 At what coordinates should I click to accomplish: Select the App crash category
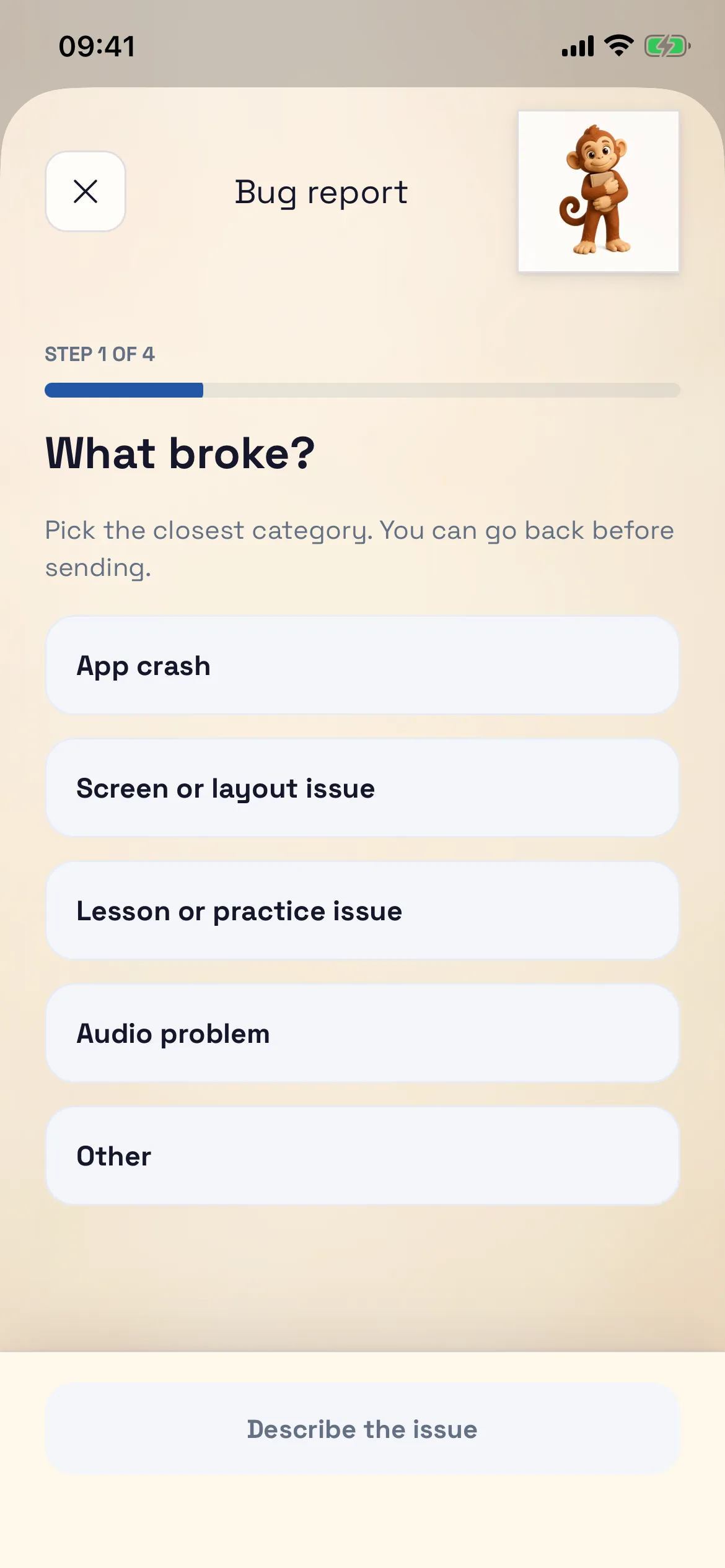[362, 666]
